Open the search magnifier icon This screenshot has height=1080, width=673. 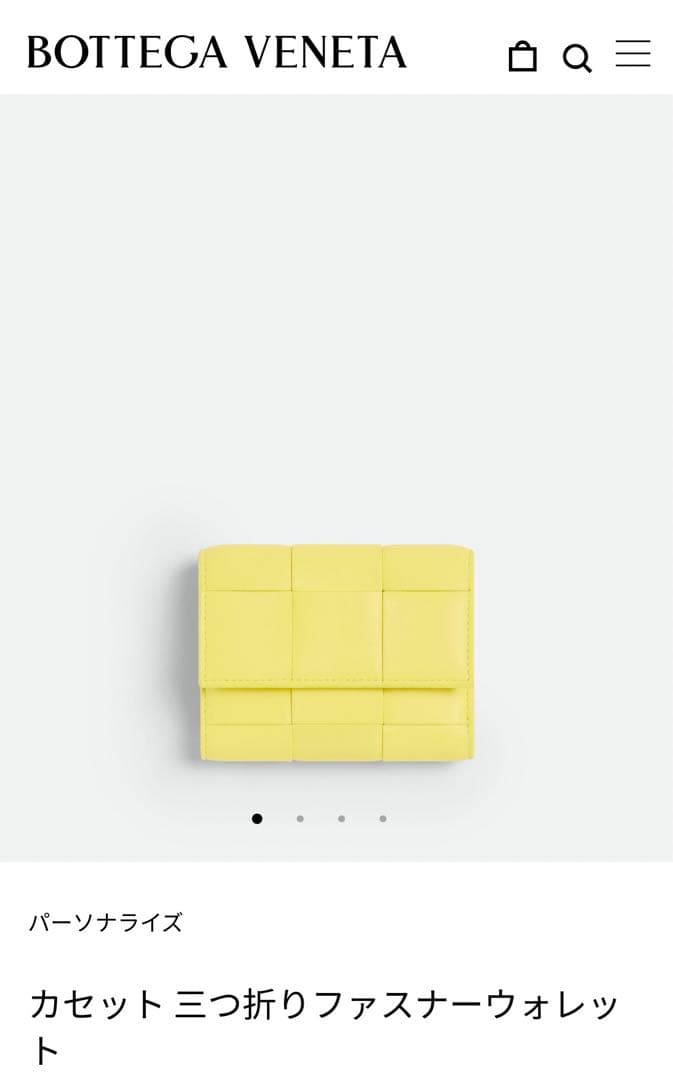click(577, 58)
